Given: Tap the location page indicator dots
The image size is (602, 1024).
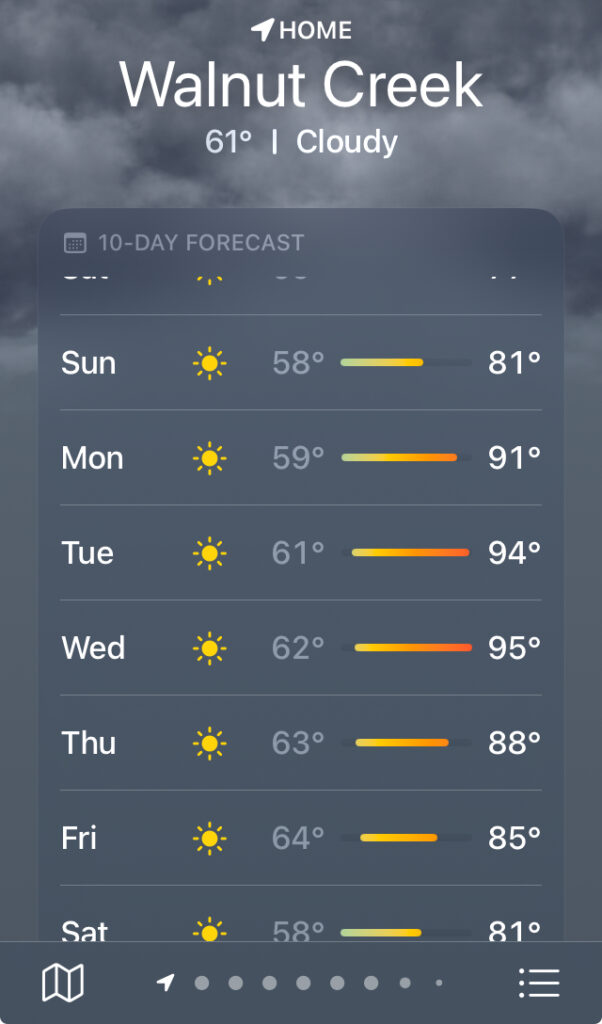Looking at the screenshot, I should click(x=301, y=983).
